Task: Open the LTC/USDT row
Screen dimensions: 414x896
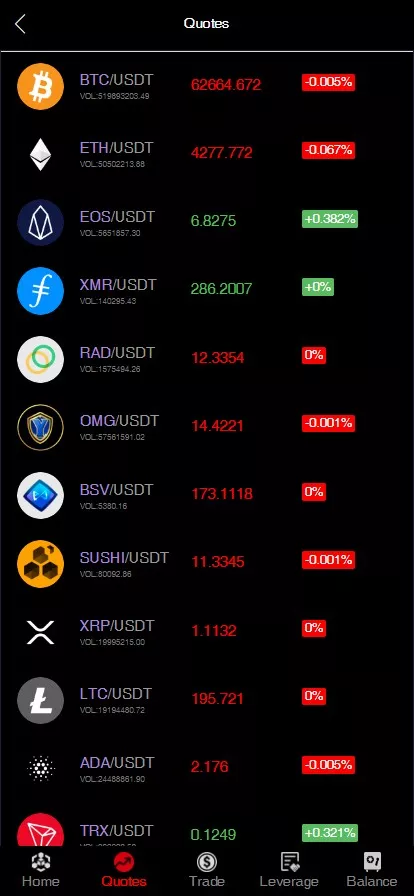Action: tap(207, 700)
